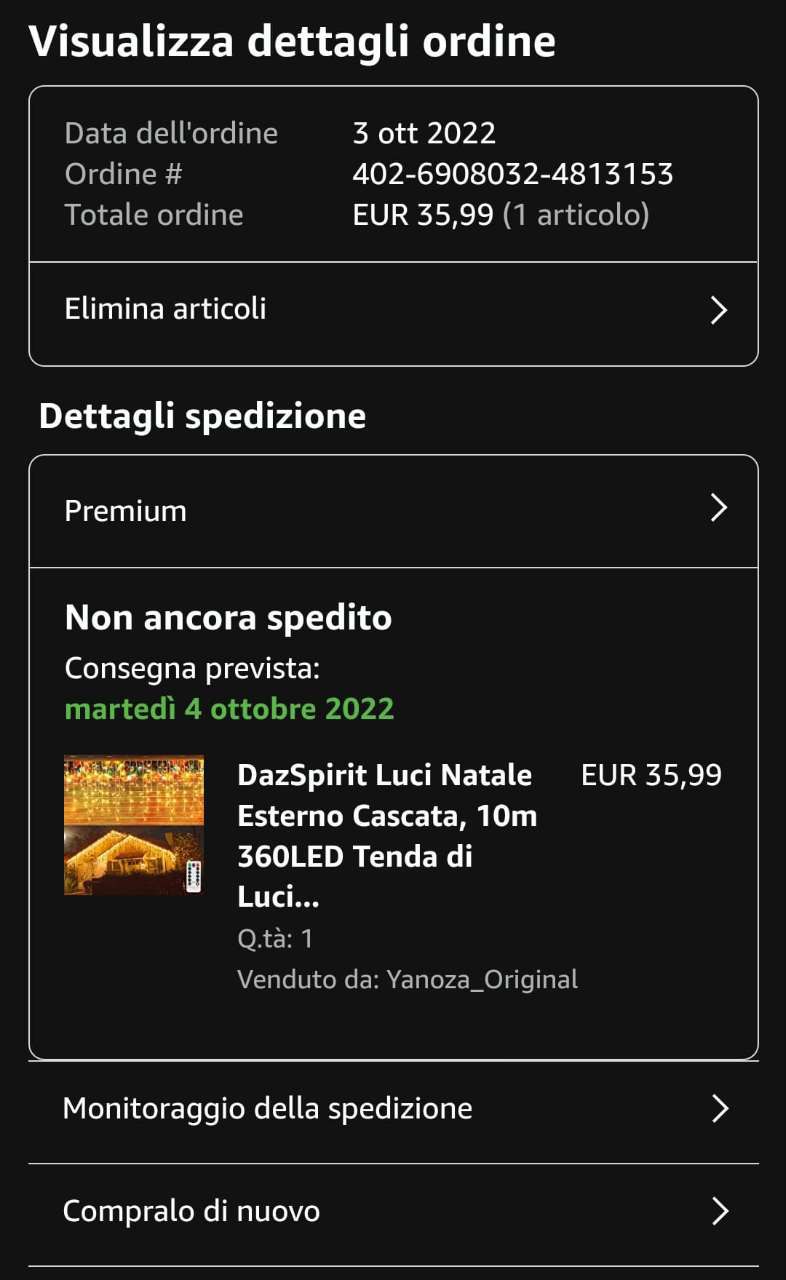Open the DazSpirit Luci Natale product
This screenshot has height=1280, width=786.
385,835
